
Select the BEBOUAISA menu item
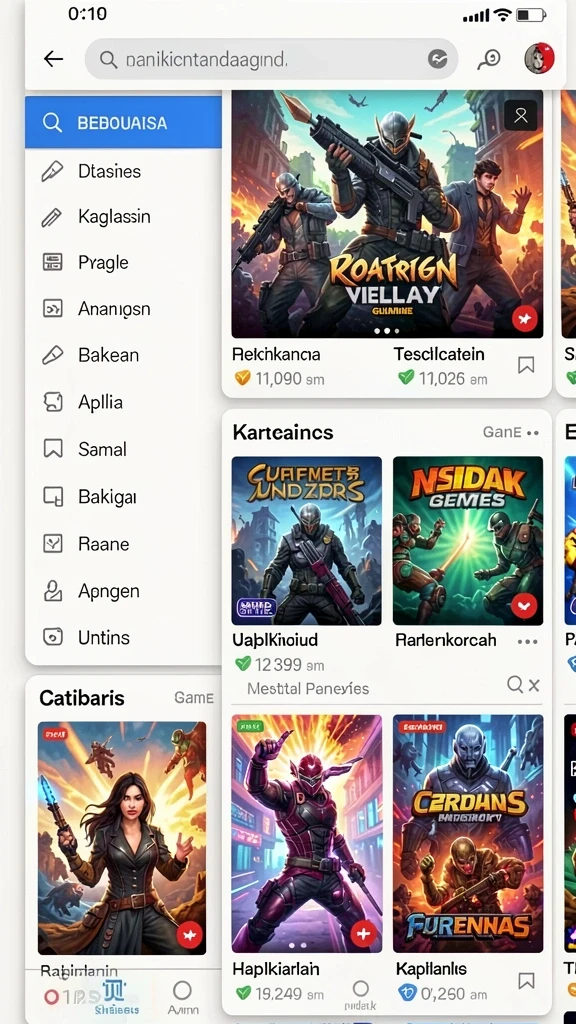click(123, 122)
